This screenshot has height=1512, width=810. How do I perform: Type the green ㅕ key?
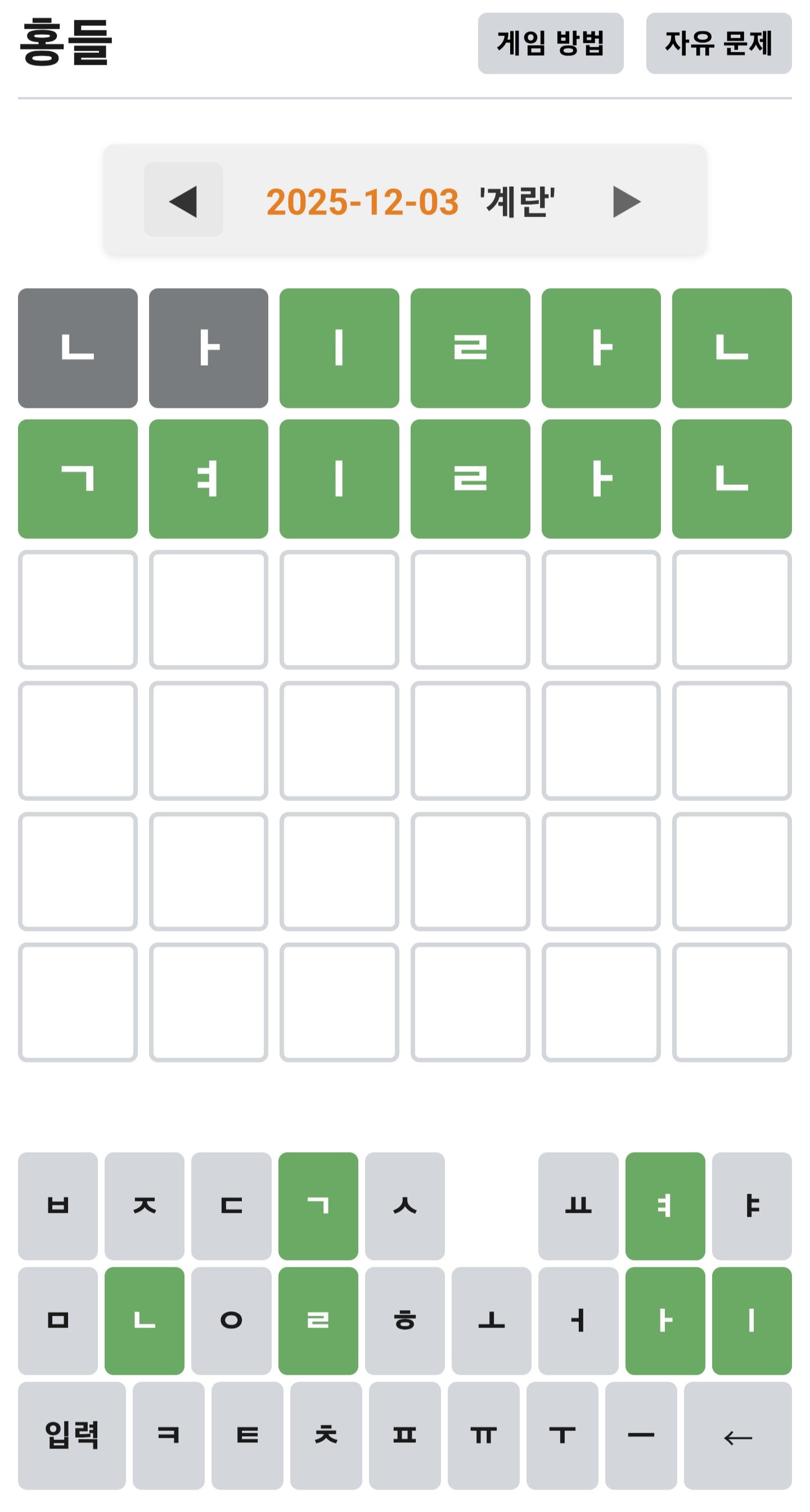click(664, 1205)
